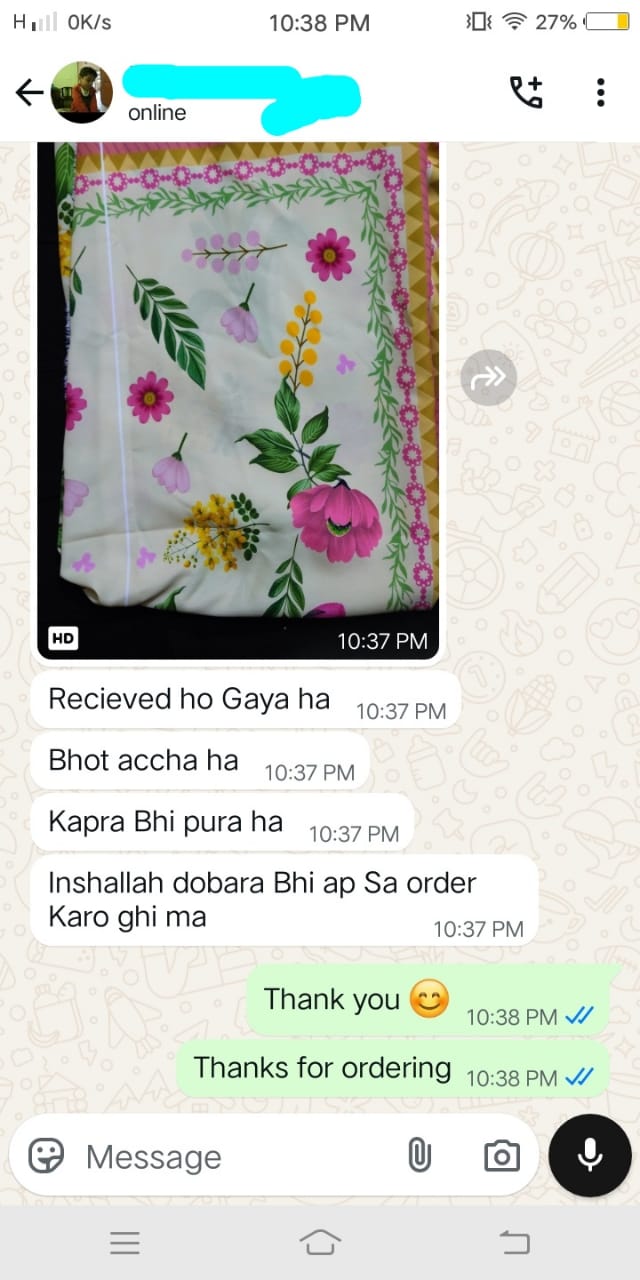Tap the voice message microphone
640x1280 pixels.
(590, 1156)
